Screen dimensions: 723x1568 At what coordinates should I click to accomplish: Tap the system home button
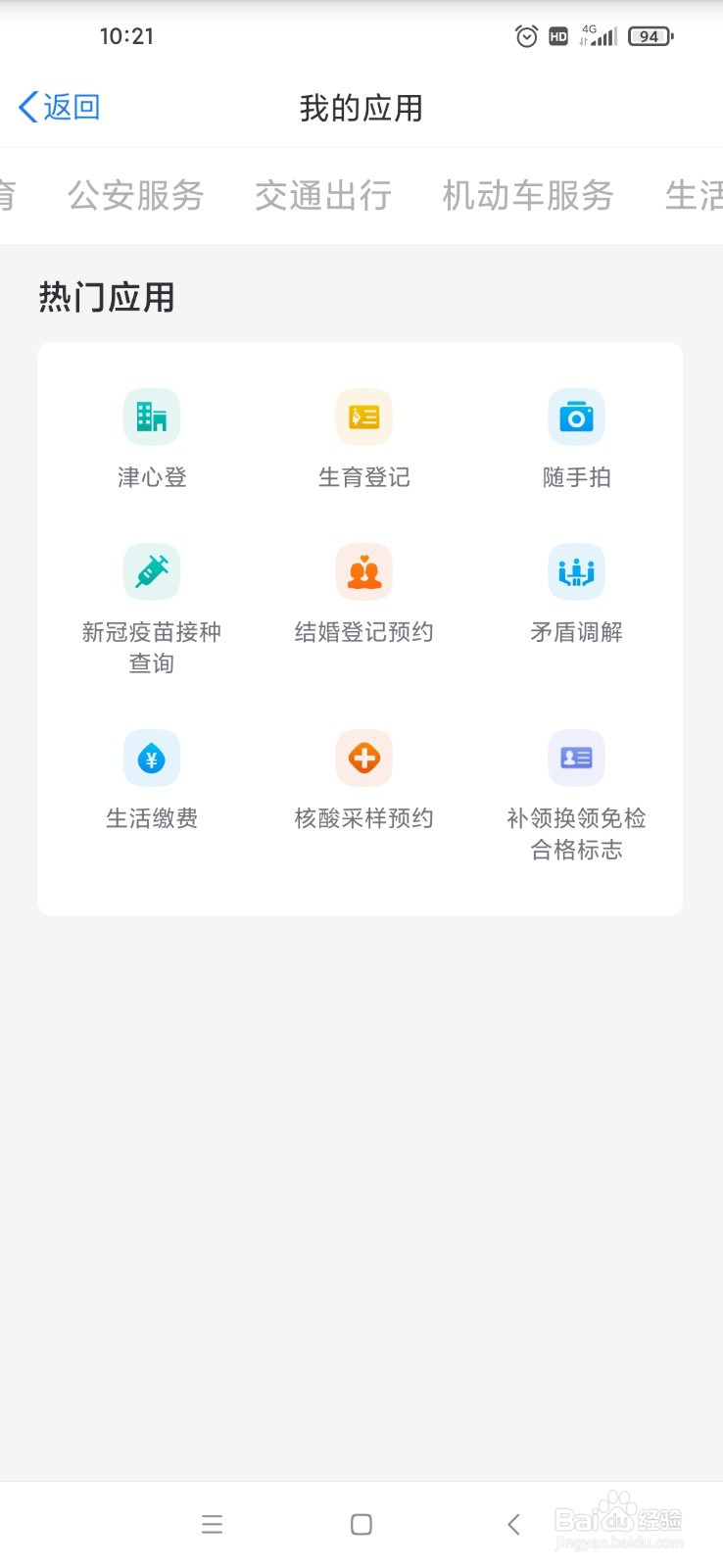(x=361, y=1524)
